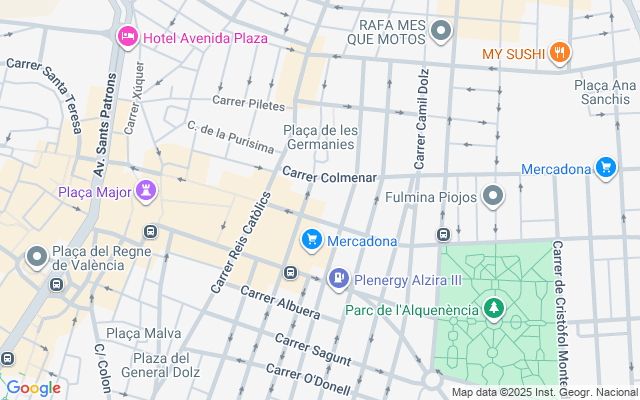The width and height of the screenshot is (640, 400).
Task: Select the Plaça del Regne de València pin
Action: coord(37,257)
